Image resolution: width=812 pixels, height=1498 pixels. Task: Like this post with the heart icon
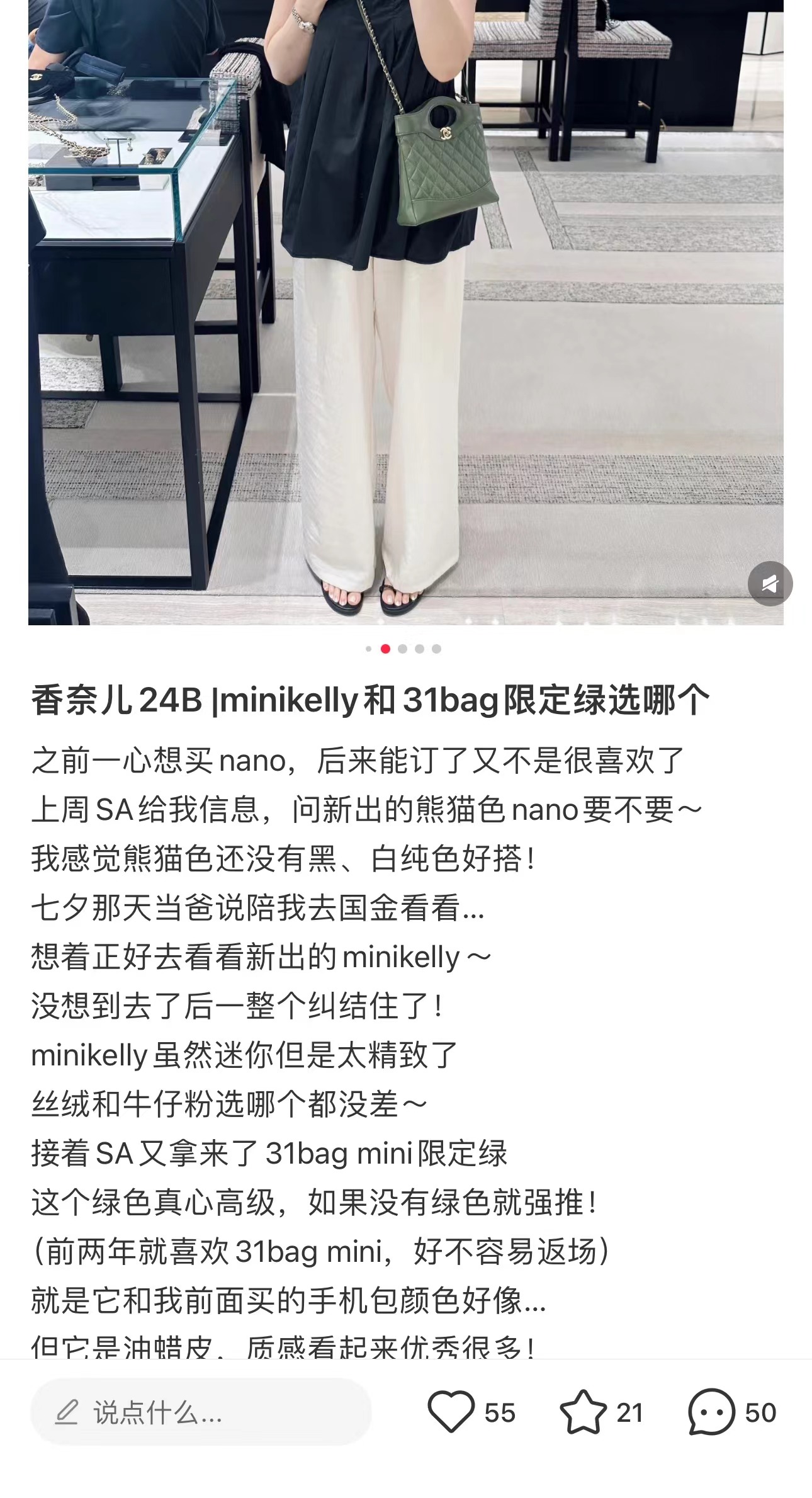(x=451, y=1412)
